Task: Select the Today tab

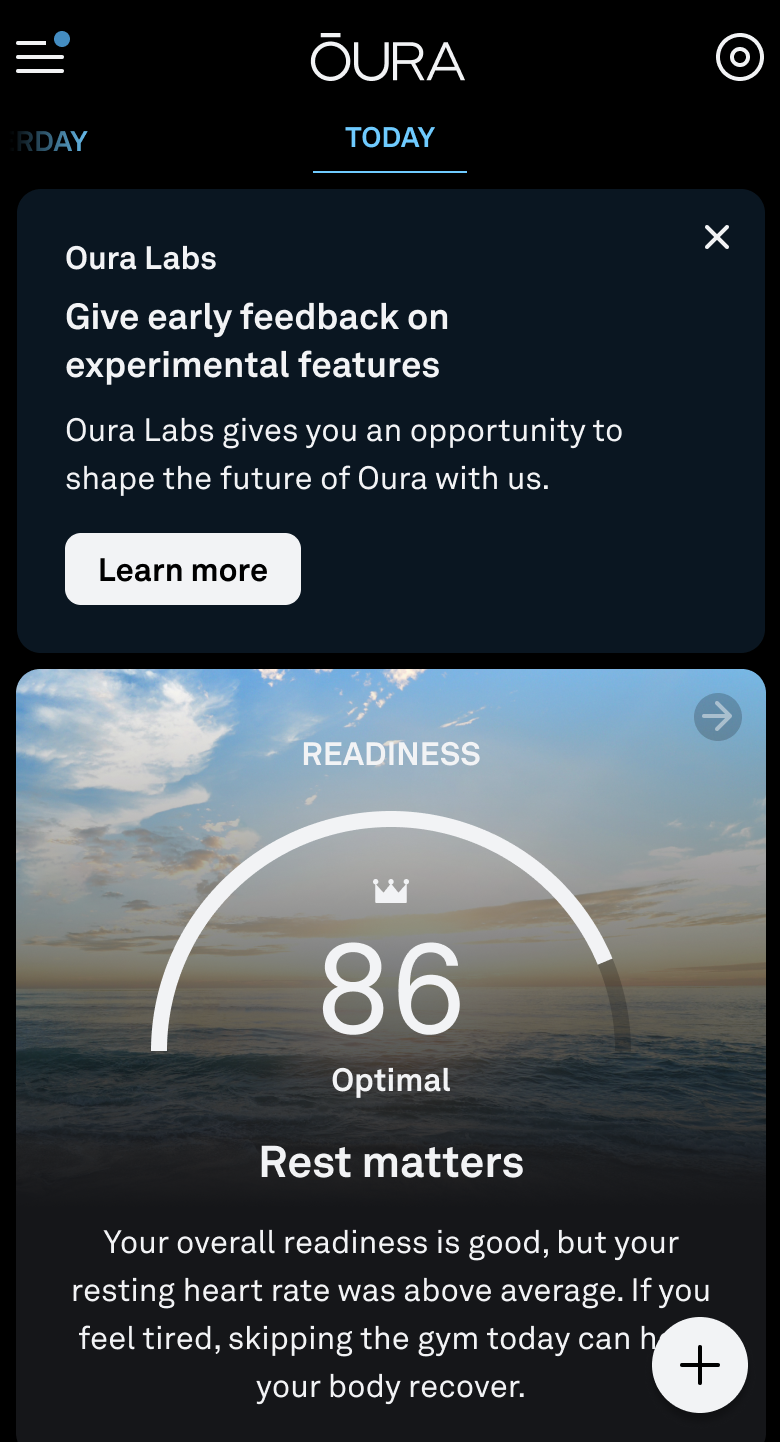Action: tap(390, 138)
